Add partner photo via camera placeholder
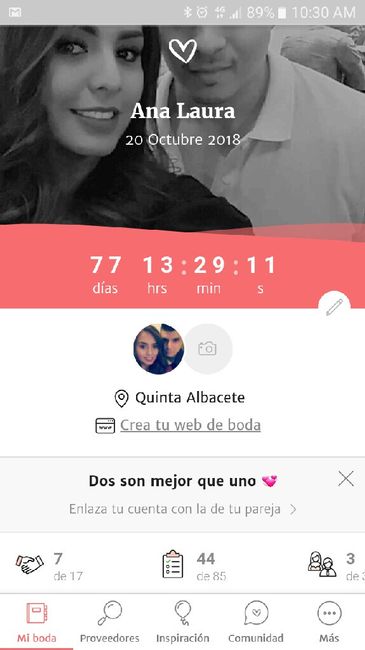 tap(207, 349)
